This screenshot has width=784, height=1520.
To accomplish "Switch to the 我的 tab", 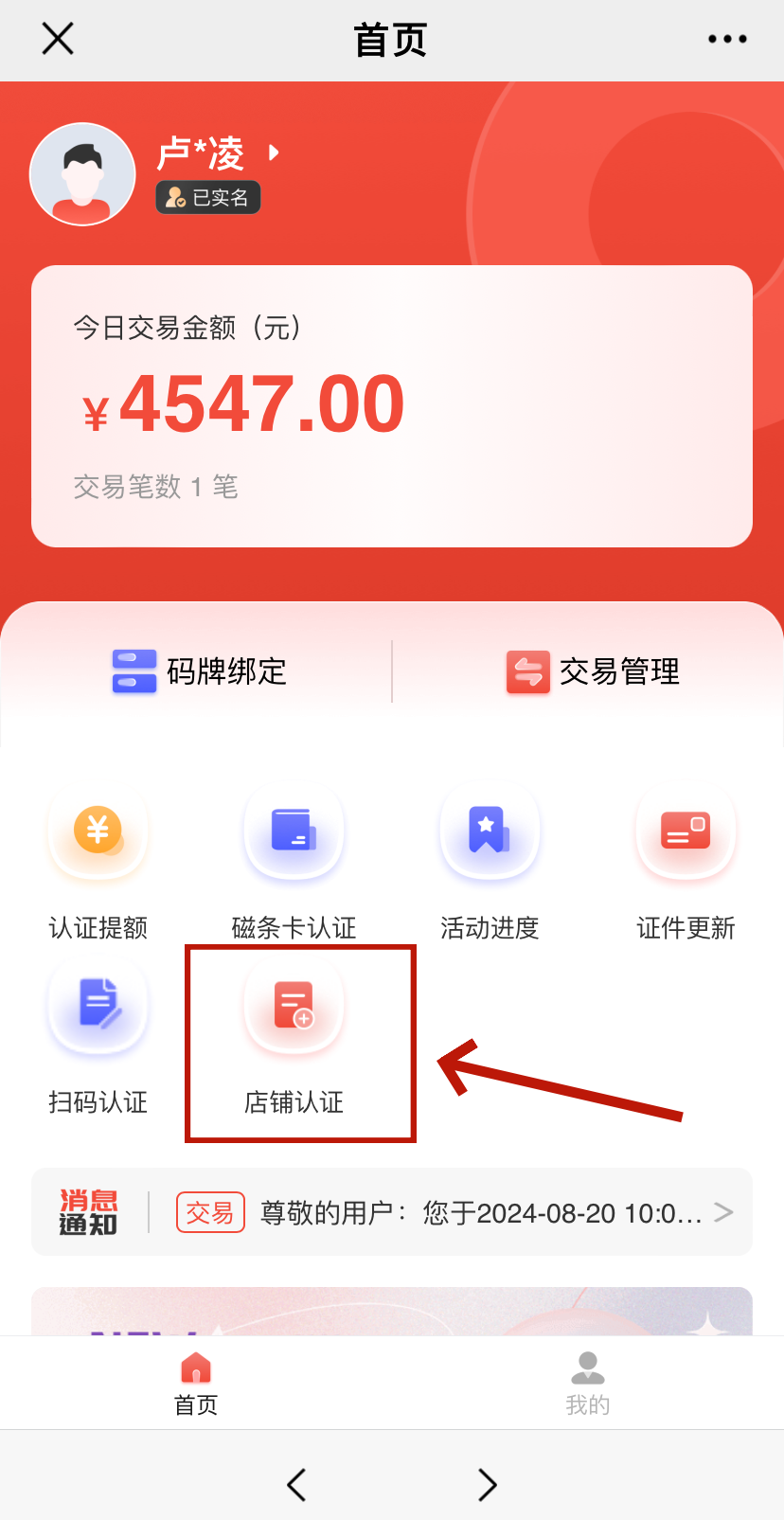I will (x=587, y=1383).
